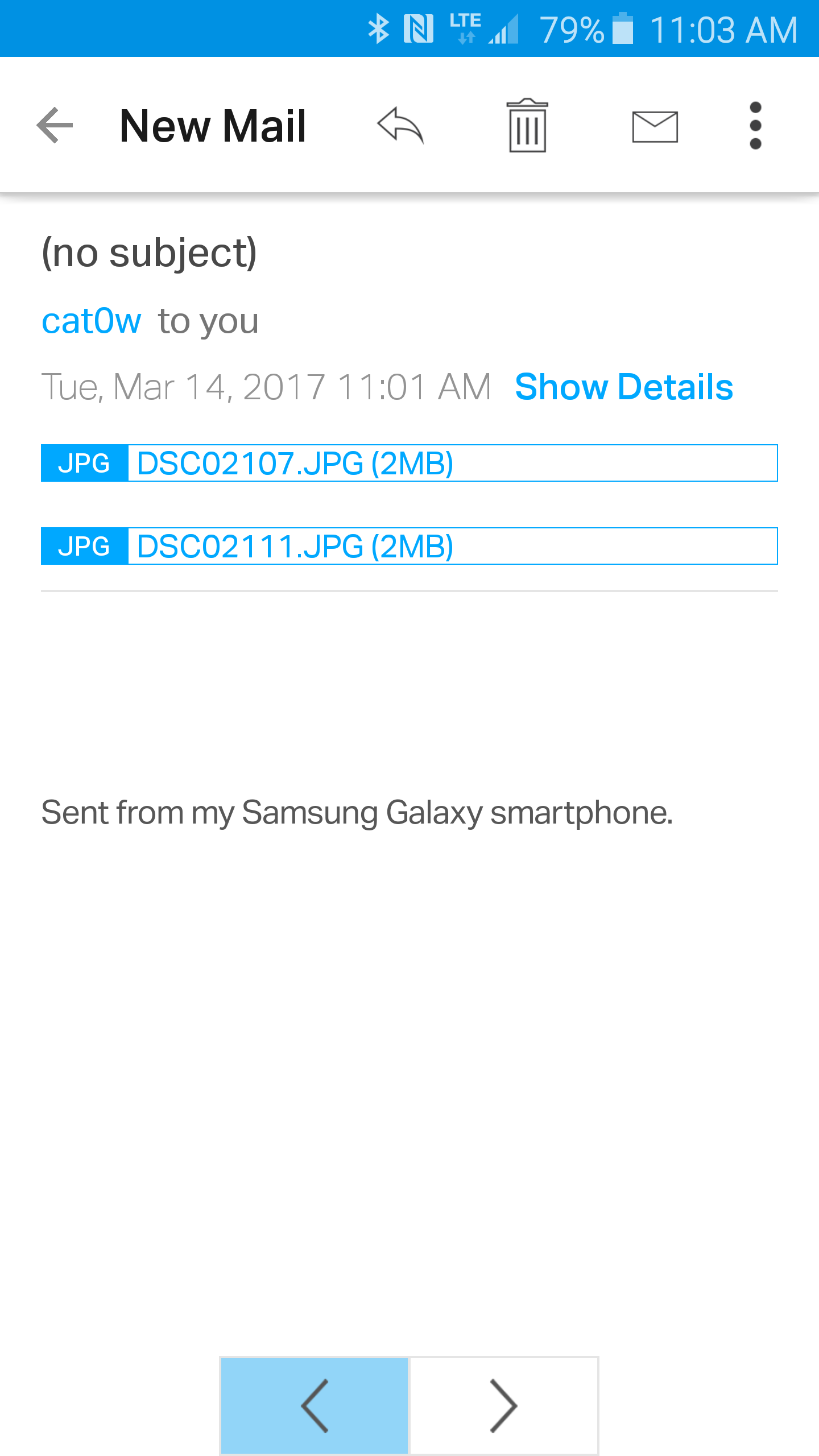Go to the next email with the right arrow
This screenshot has height=1456, width=819.
[503, 1405]
